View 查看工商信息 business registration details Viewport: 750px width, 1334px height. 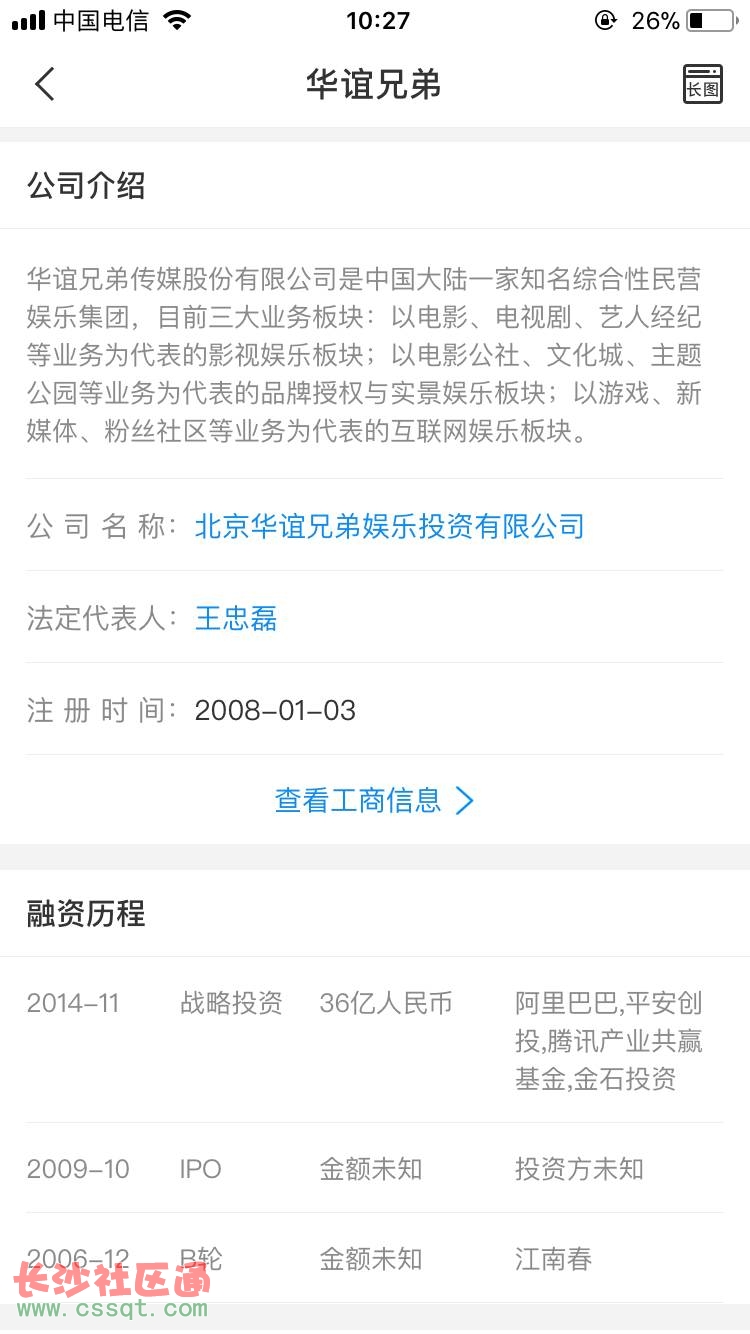click(x=374, y=800)
